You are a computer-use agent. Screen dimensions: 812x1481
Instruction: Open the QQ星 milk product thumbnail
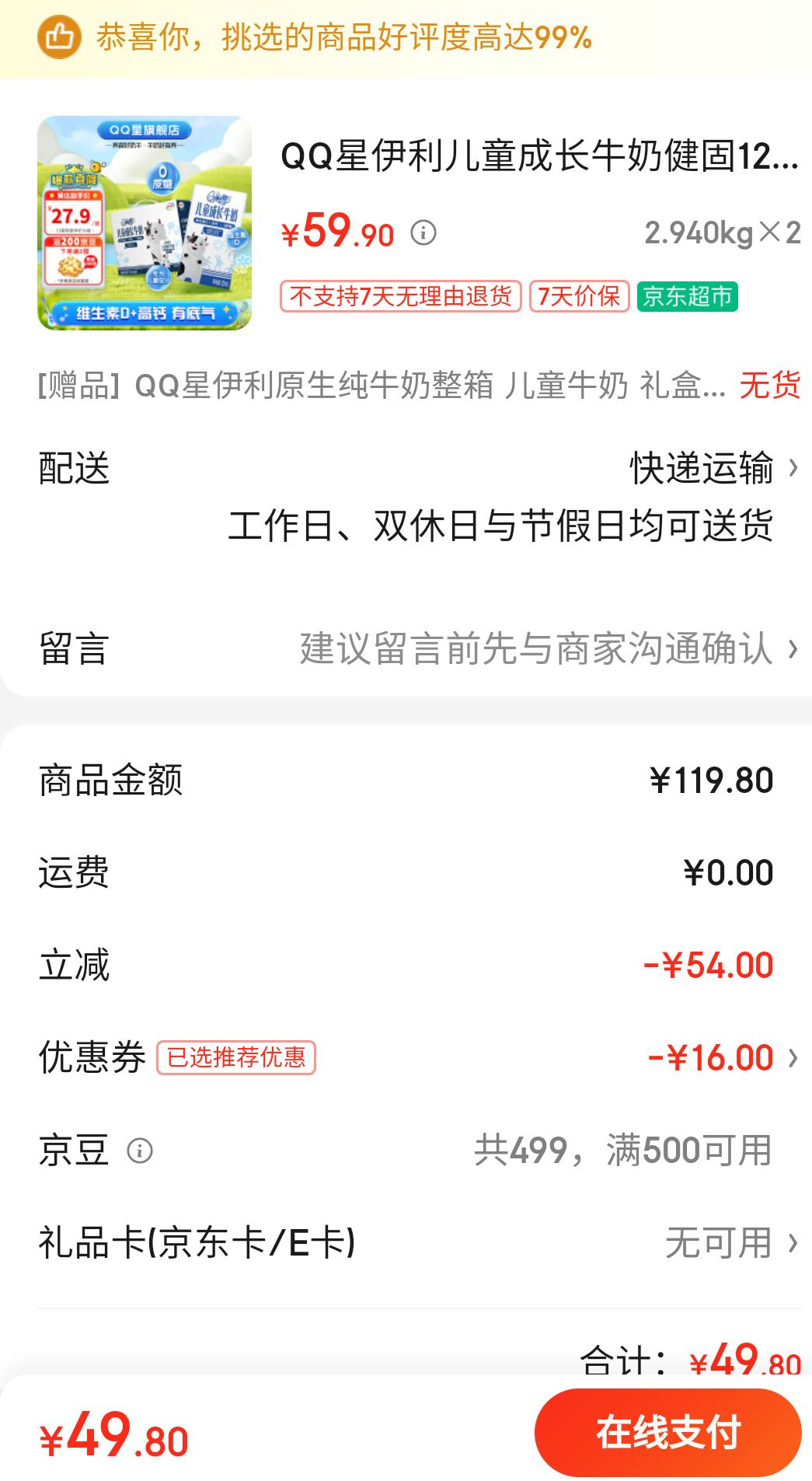pos(145,223)
